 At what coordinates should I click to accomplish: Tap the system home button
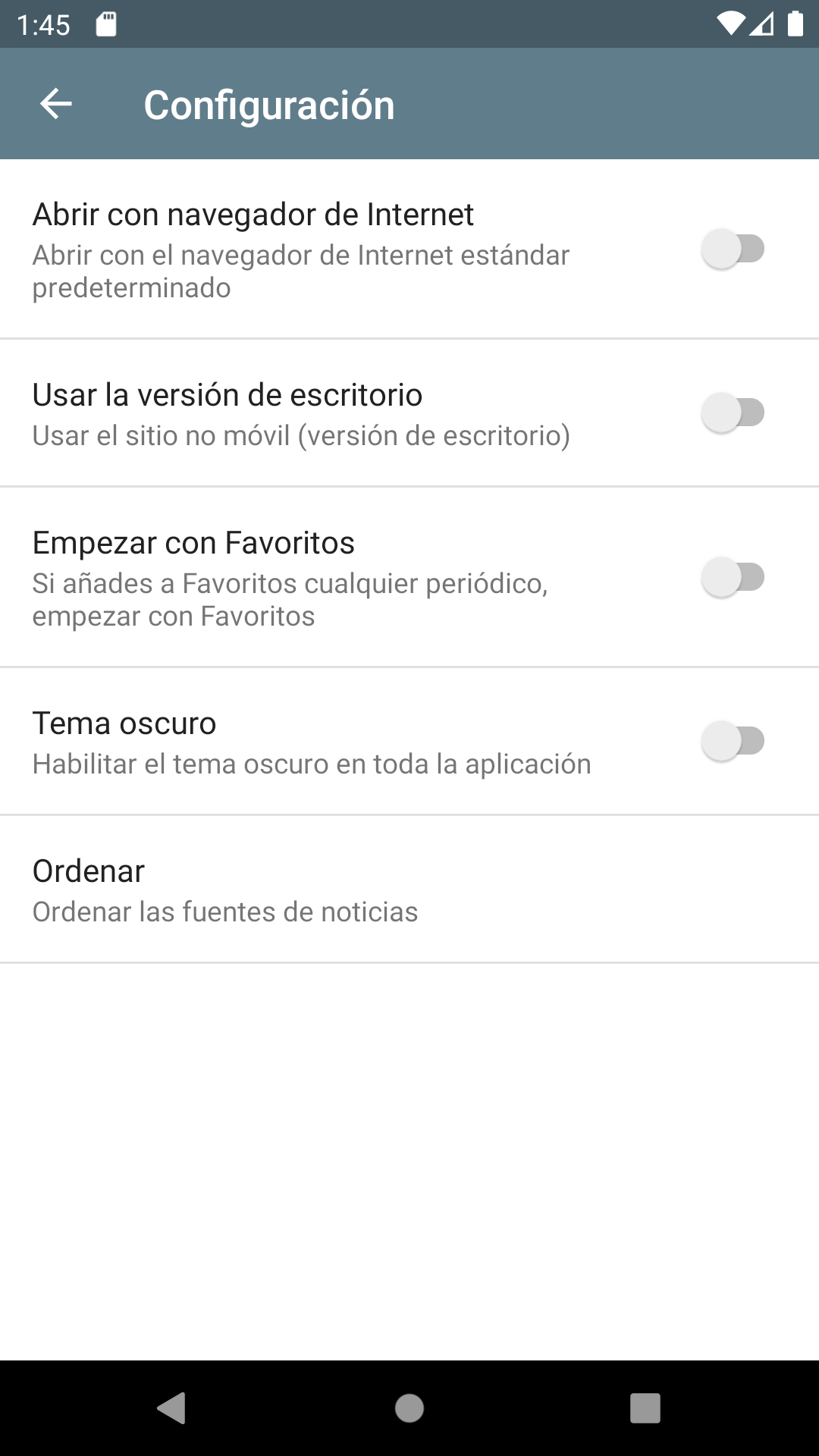409,1408
